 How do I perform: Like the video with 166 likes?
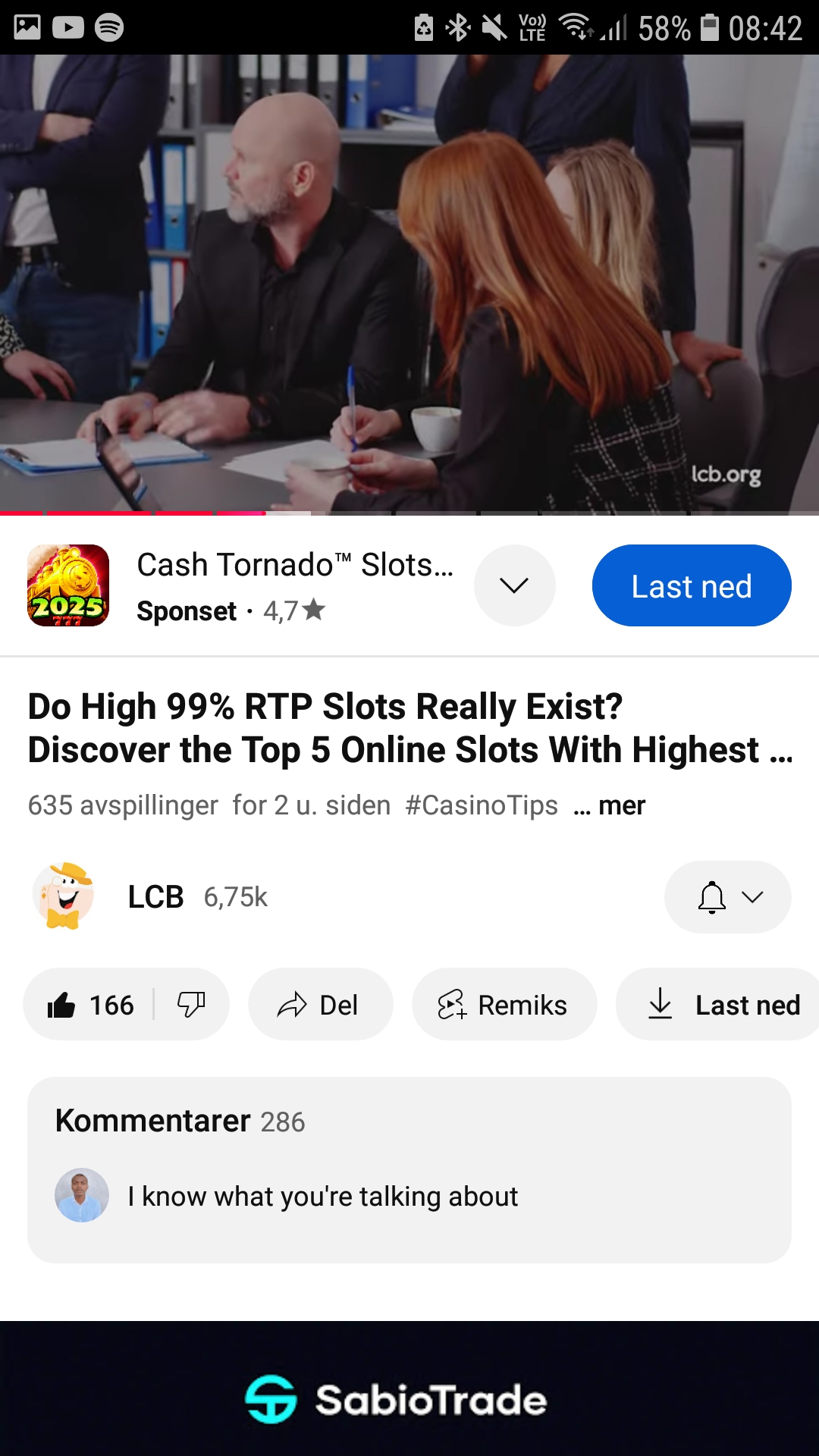tap(91, 1005)
